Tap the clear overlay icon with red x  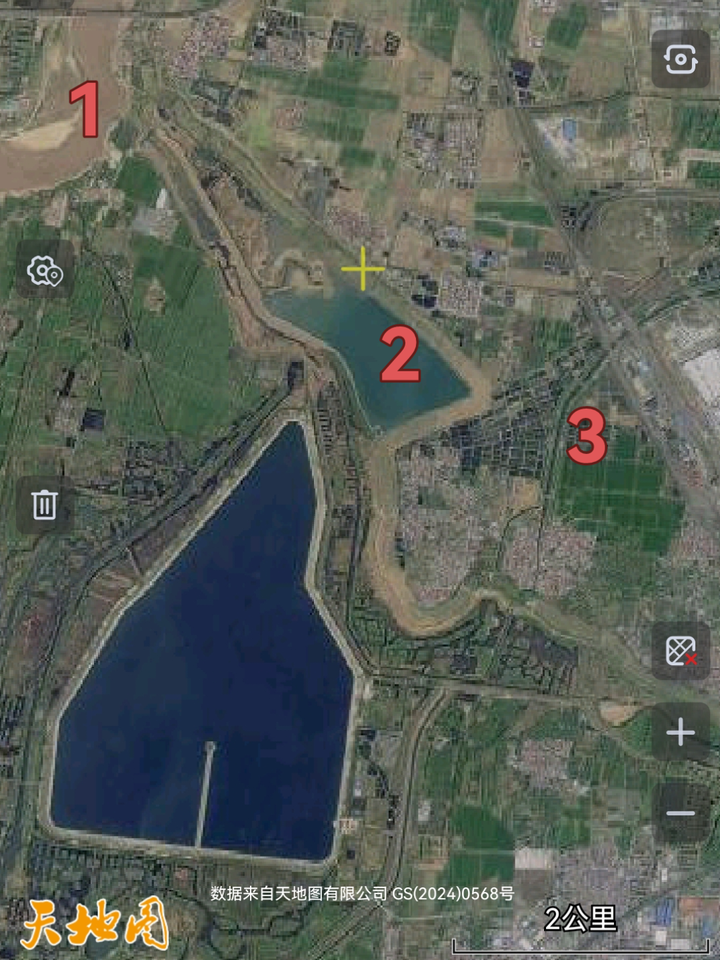click(681, 651)
